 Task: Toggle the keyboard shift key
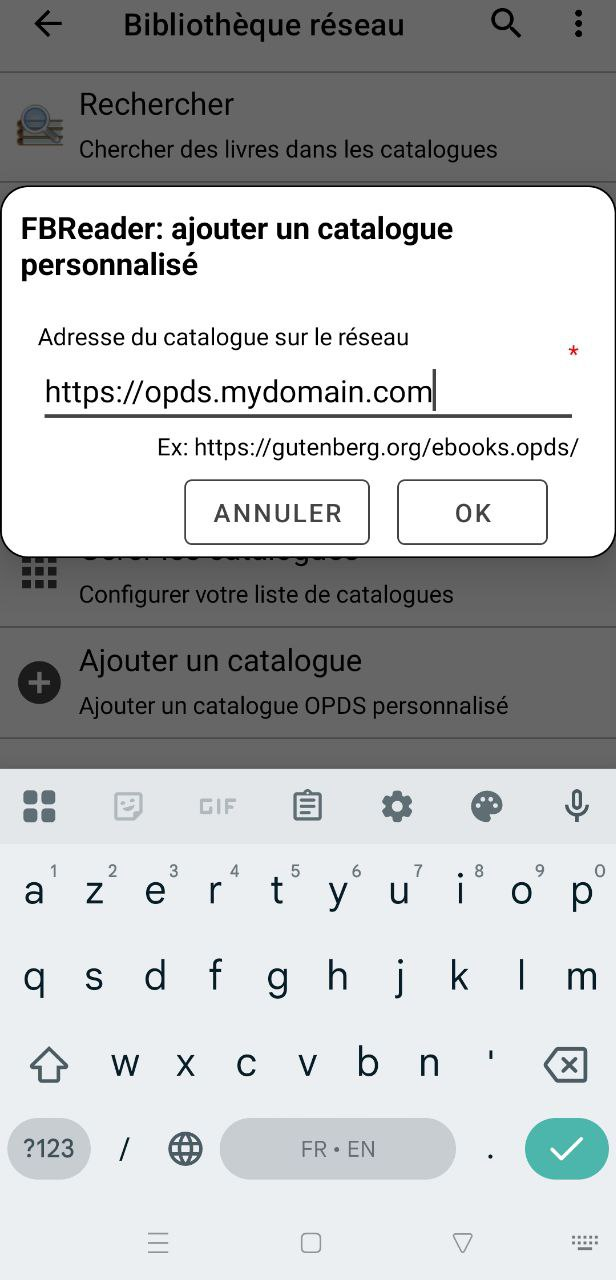tap(49, 1065)
